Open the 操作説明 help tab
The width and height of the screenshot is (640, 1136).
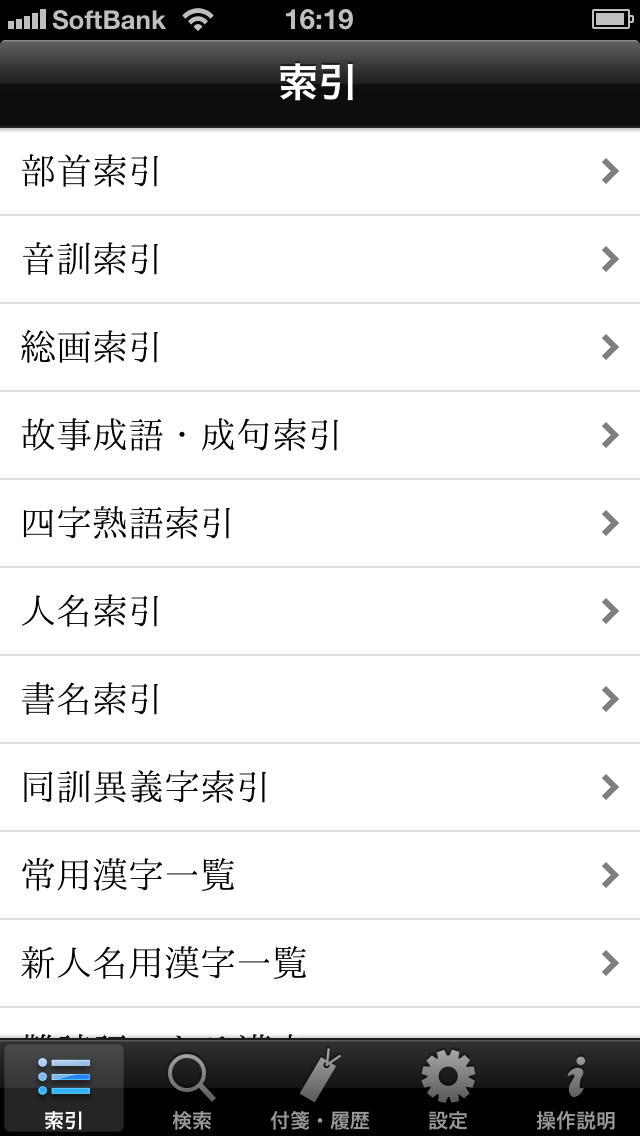click(x=575, y=1090)
